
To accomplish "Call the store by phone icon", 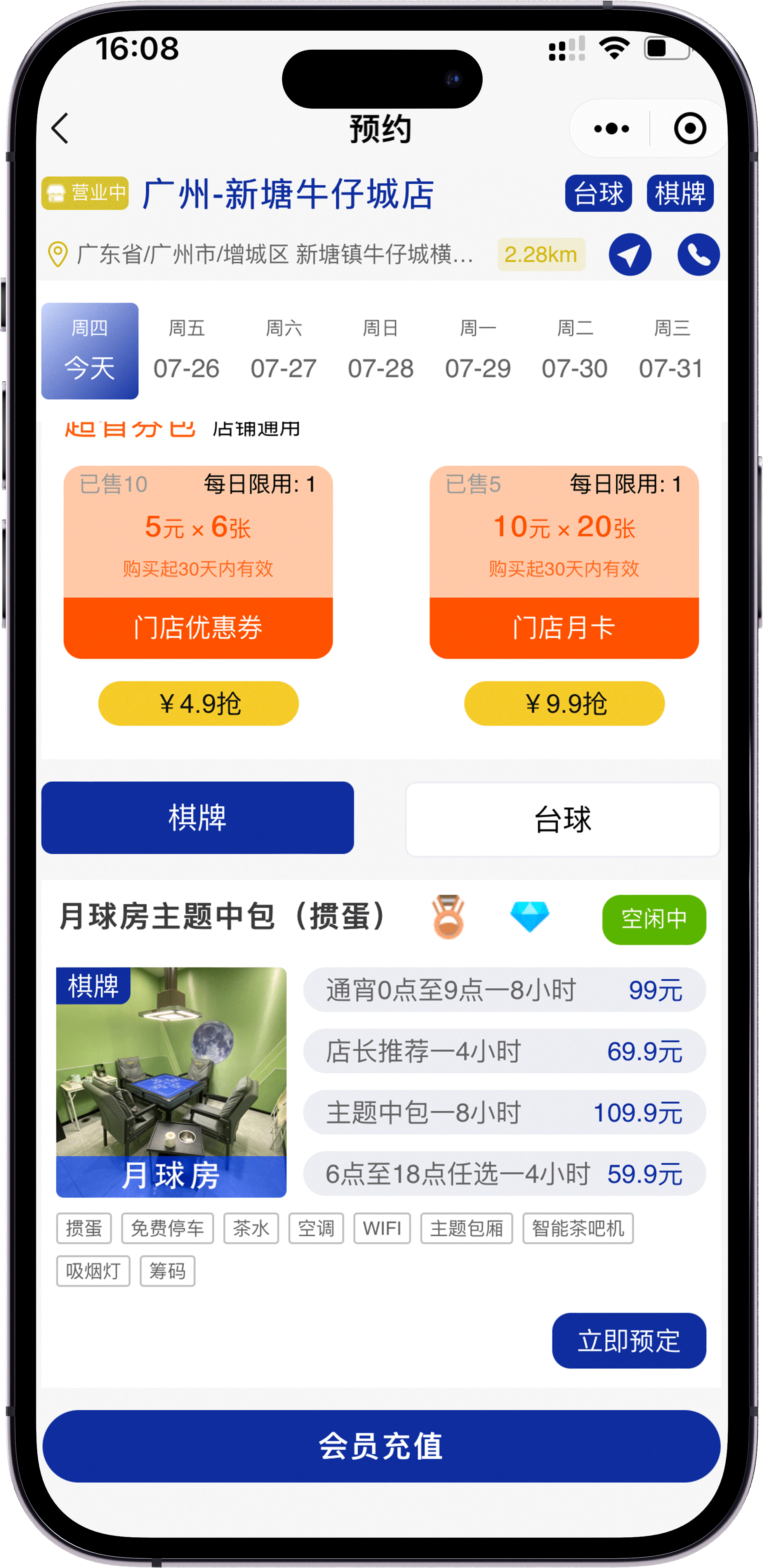I will tap(698, 254).
